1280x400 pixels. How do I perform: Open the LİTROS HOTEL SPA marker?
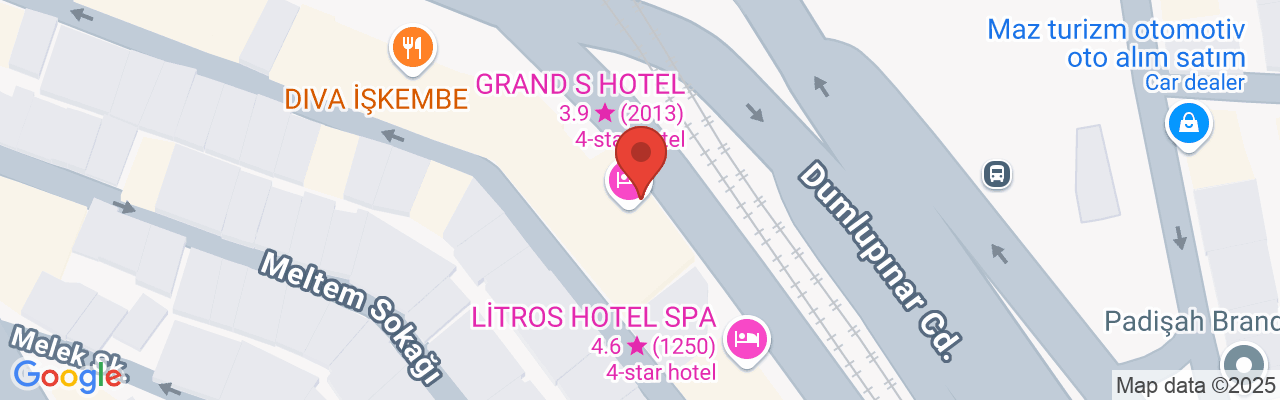tap(748, 340)
